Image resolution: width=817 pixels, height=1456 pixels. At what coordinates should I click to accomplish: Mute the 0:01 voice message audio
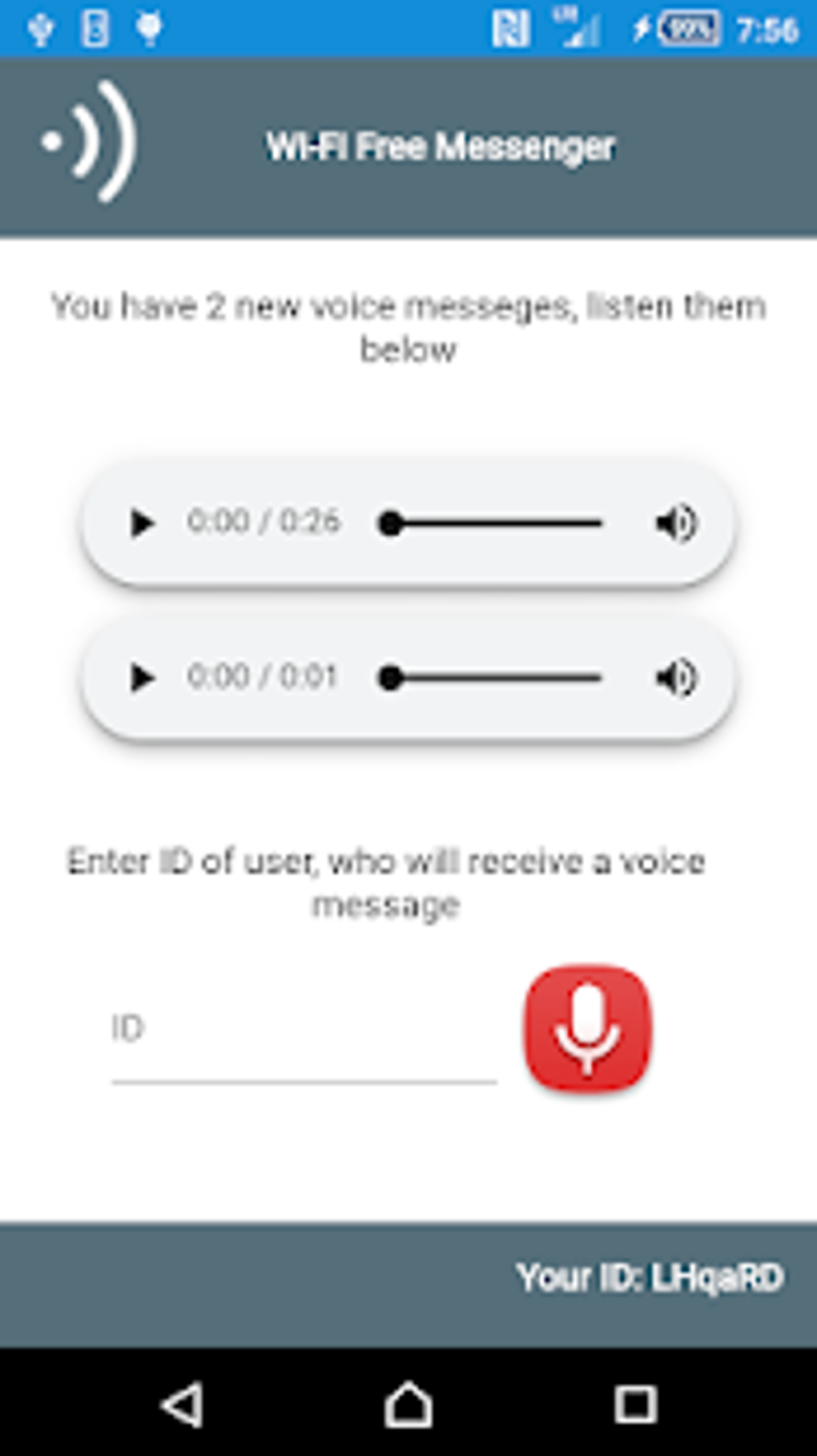coord(676,678)
